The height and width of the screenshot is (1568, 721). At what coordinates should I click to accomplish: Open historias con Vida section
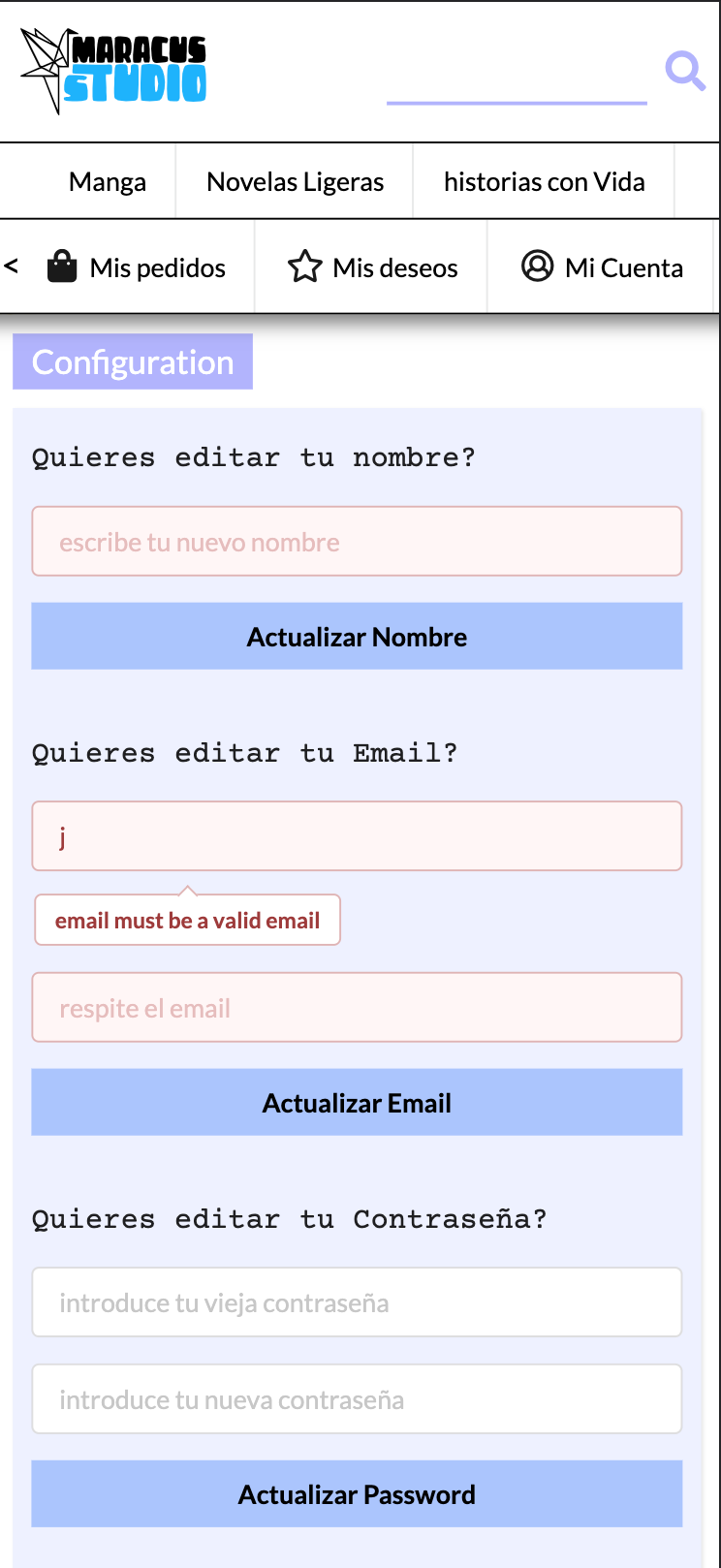(545, 181)
